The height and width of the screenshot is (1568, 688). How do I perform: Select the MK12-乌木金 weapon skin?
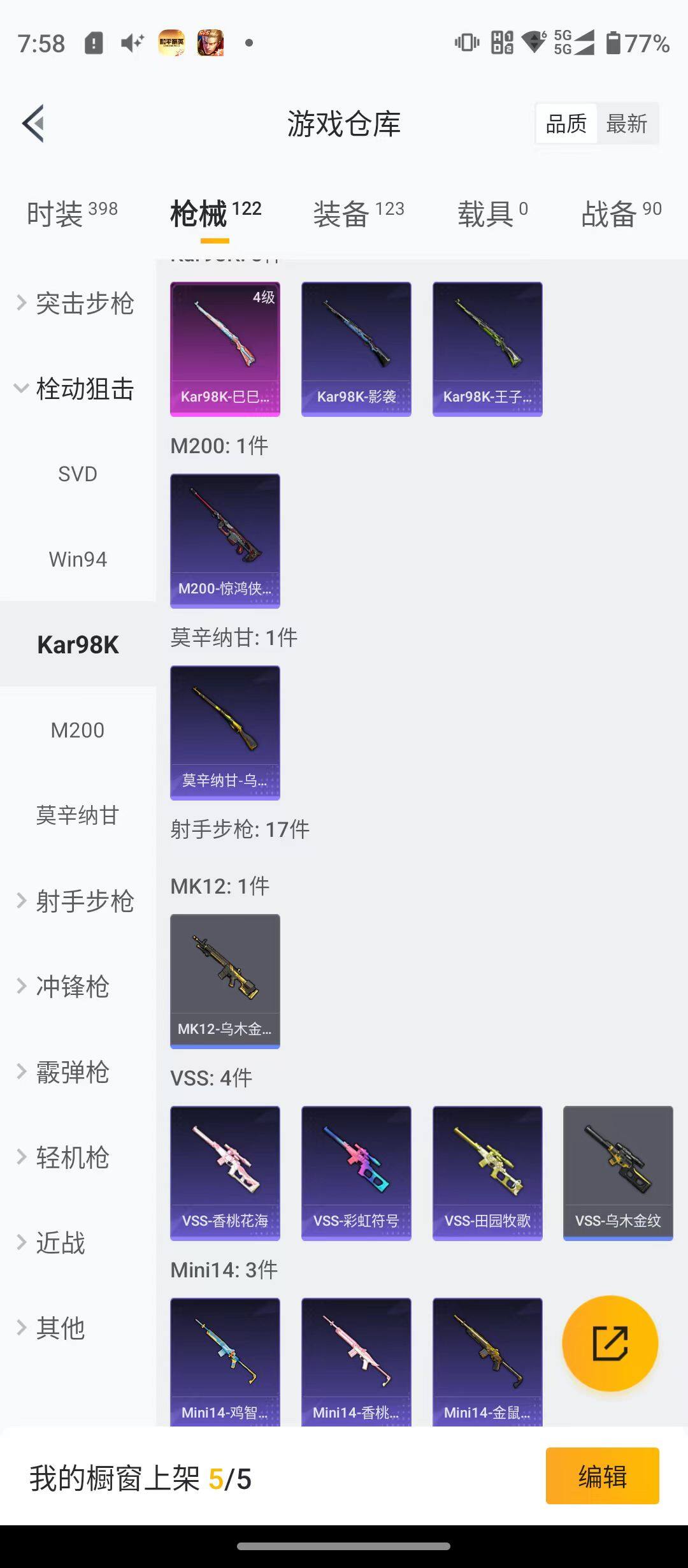(x=224, y=980)
